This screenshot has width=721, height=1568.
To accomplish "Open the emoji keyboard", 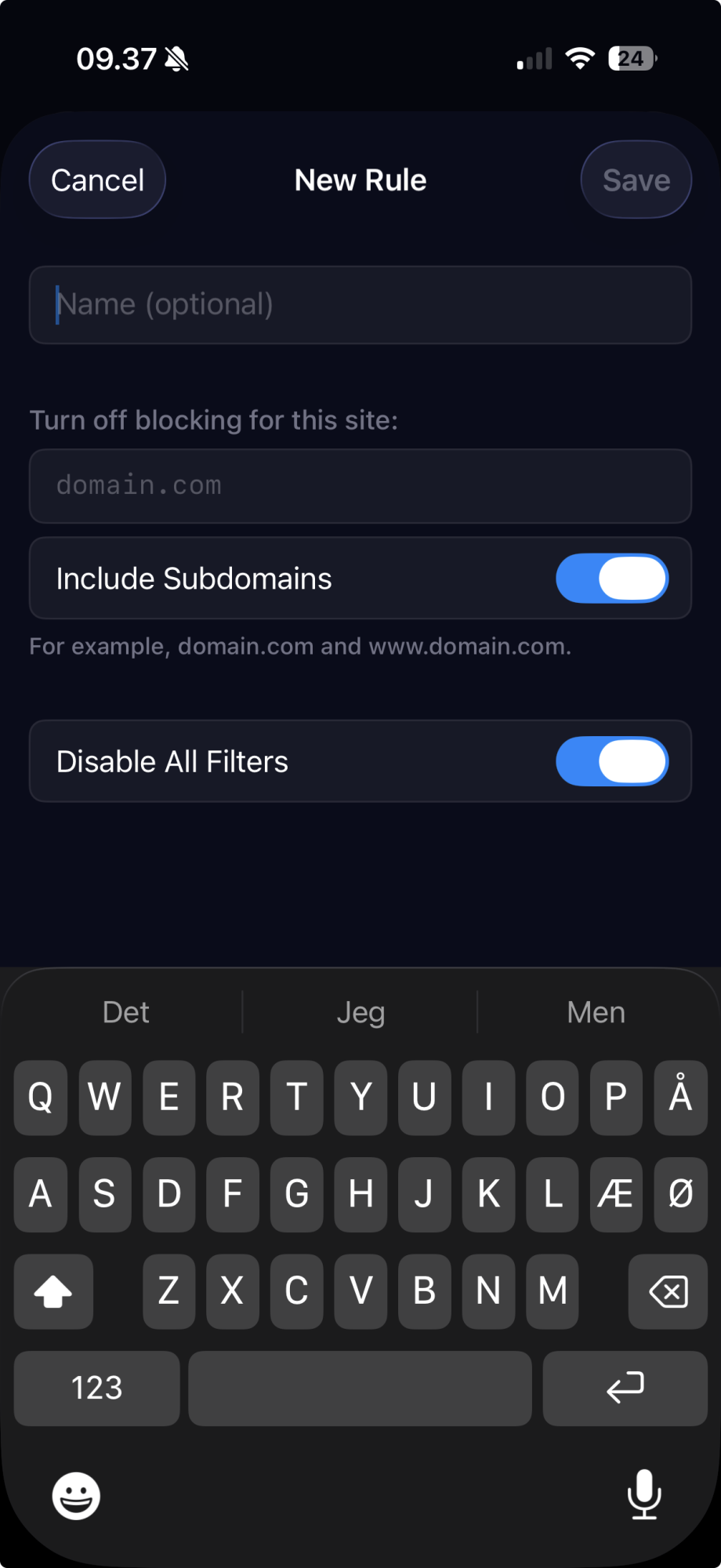I will click(76, 1496).
